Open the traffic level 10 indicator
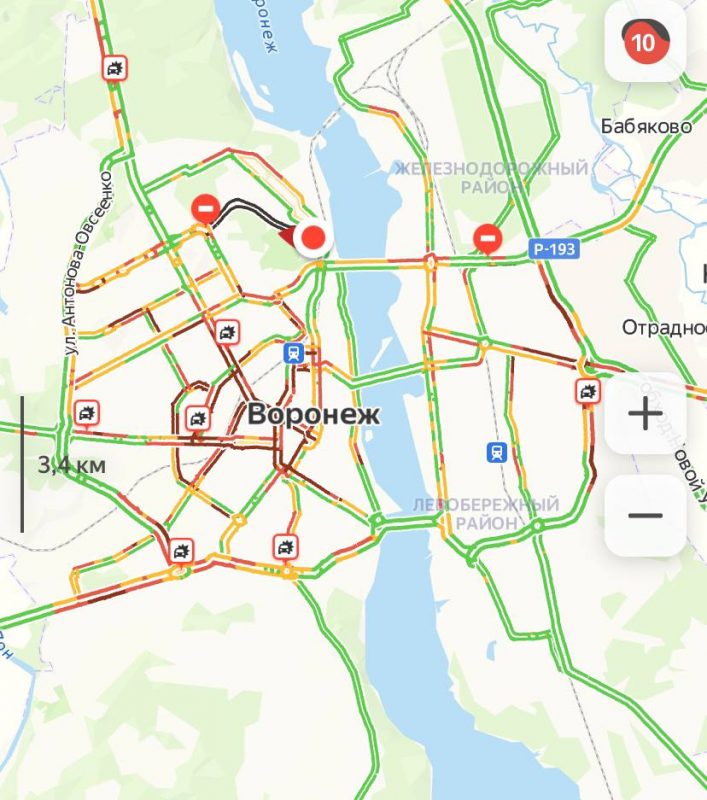Image resolution: width=707 pixels, height=800 pixels. pyautogui.click(x=645, y=43)
